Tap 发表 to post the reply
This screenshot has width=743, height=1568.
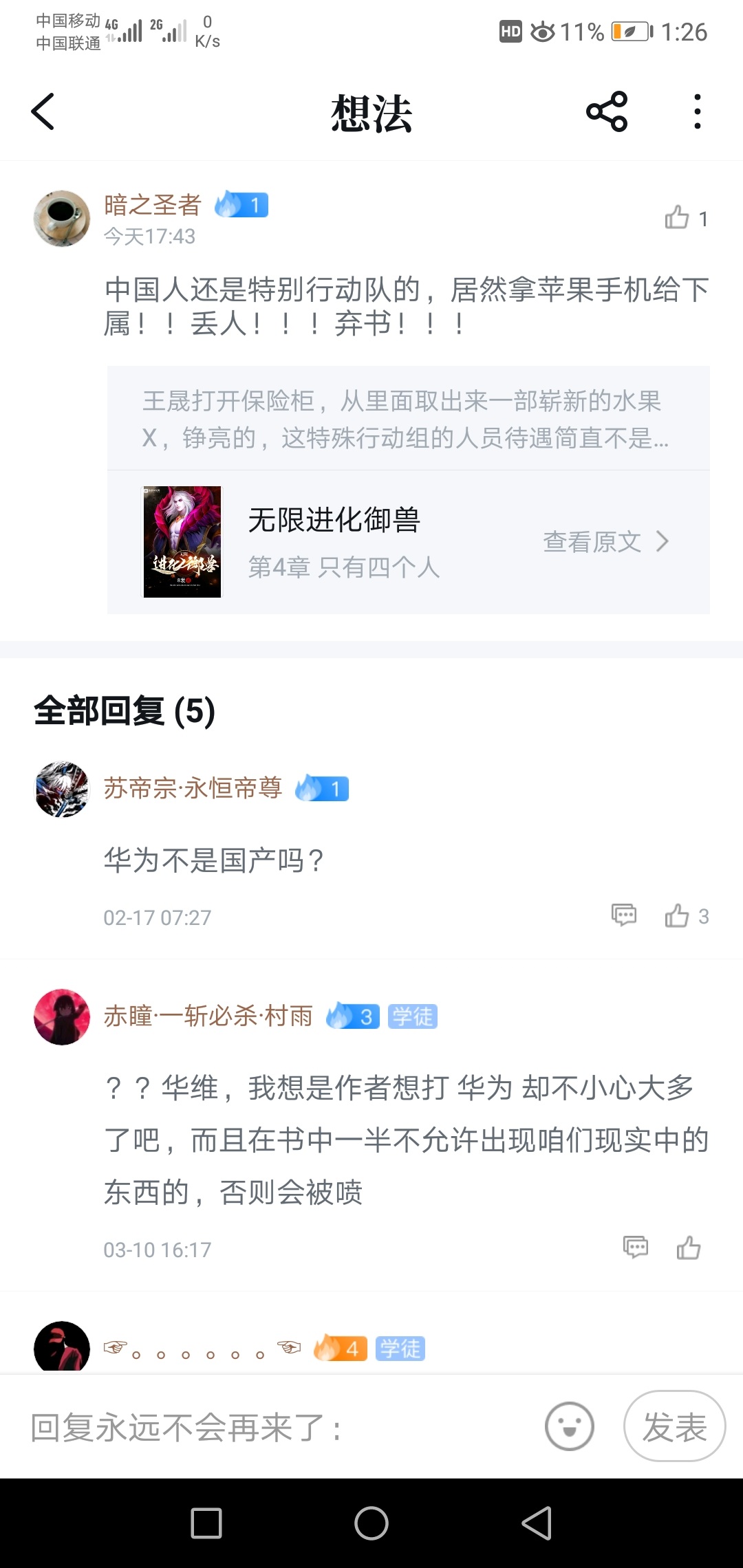(675, 1426)
